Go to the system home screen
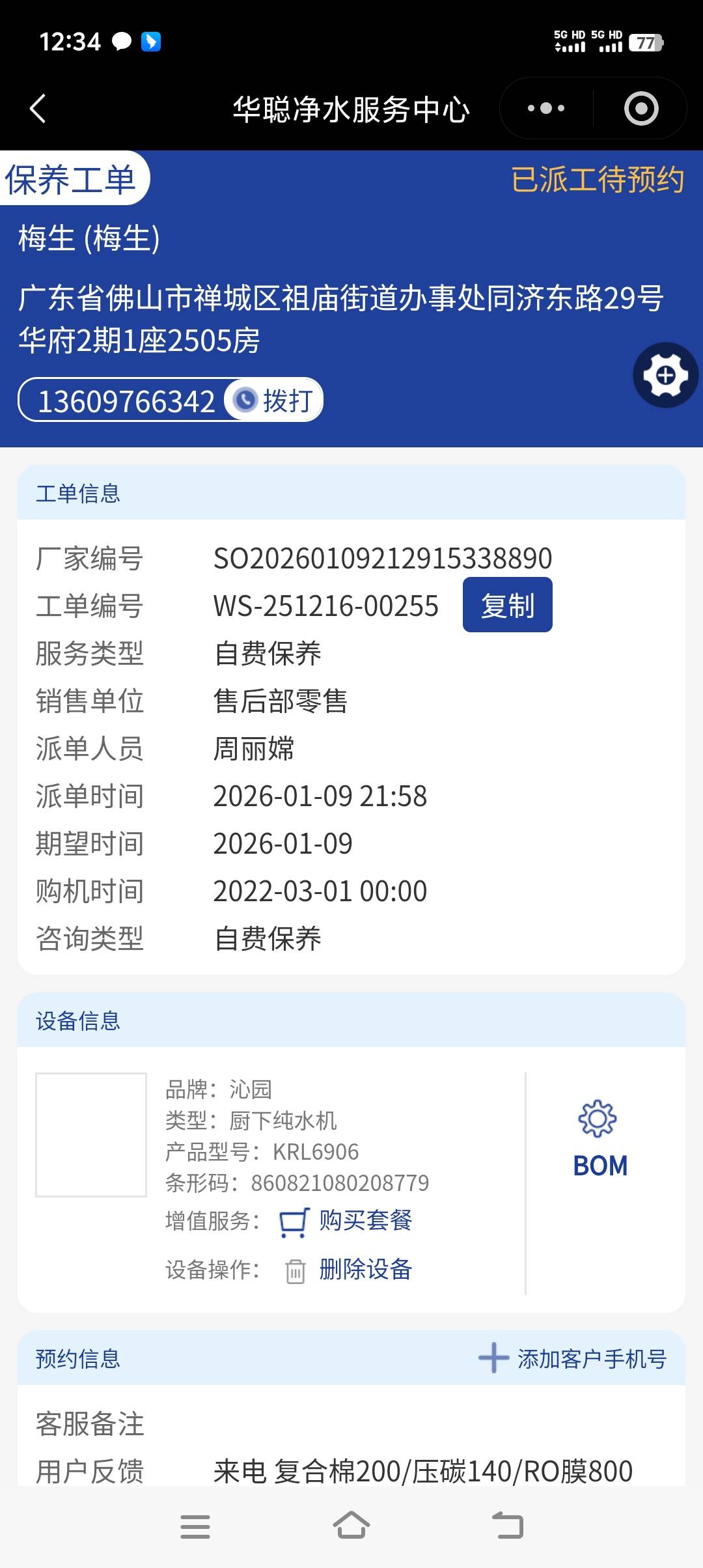 pos(351,1526)
